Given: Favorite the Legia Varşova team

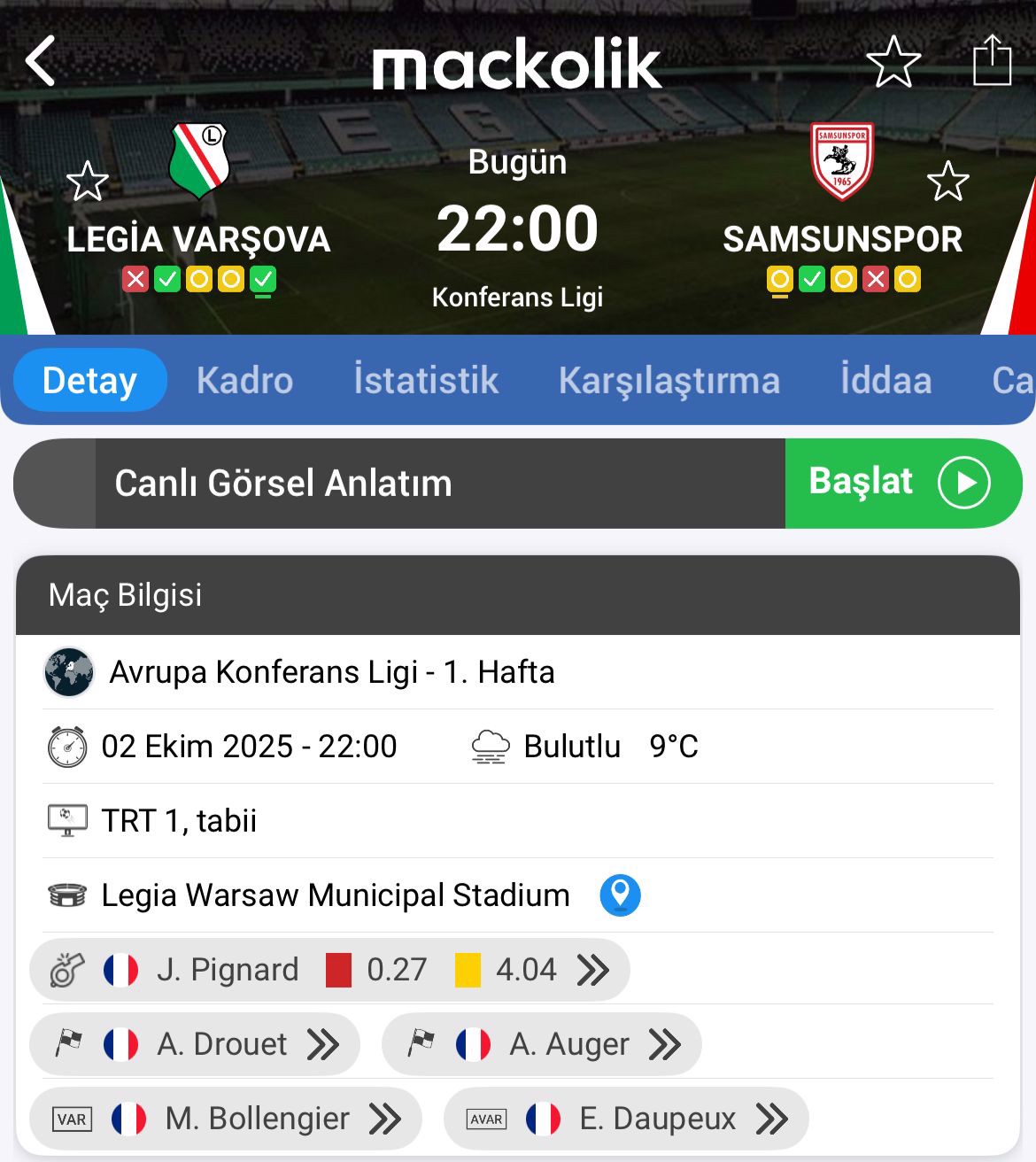Looking at the screenshot, I should pos(88,182).
